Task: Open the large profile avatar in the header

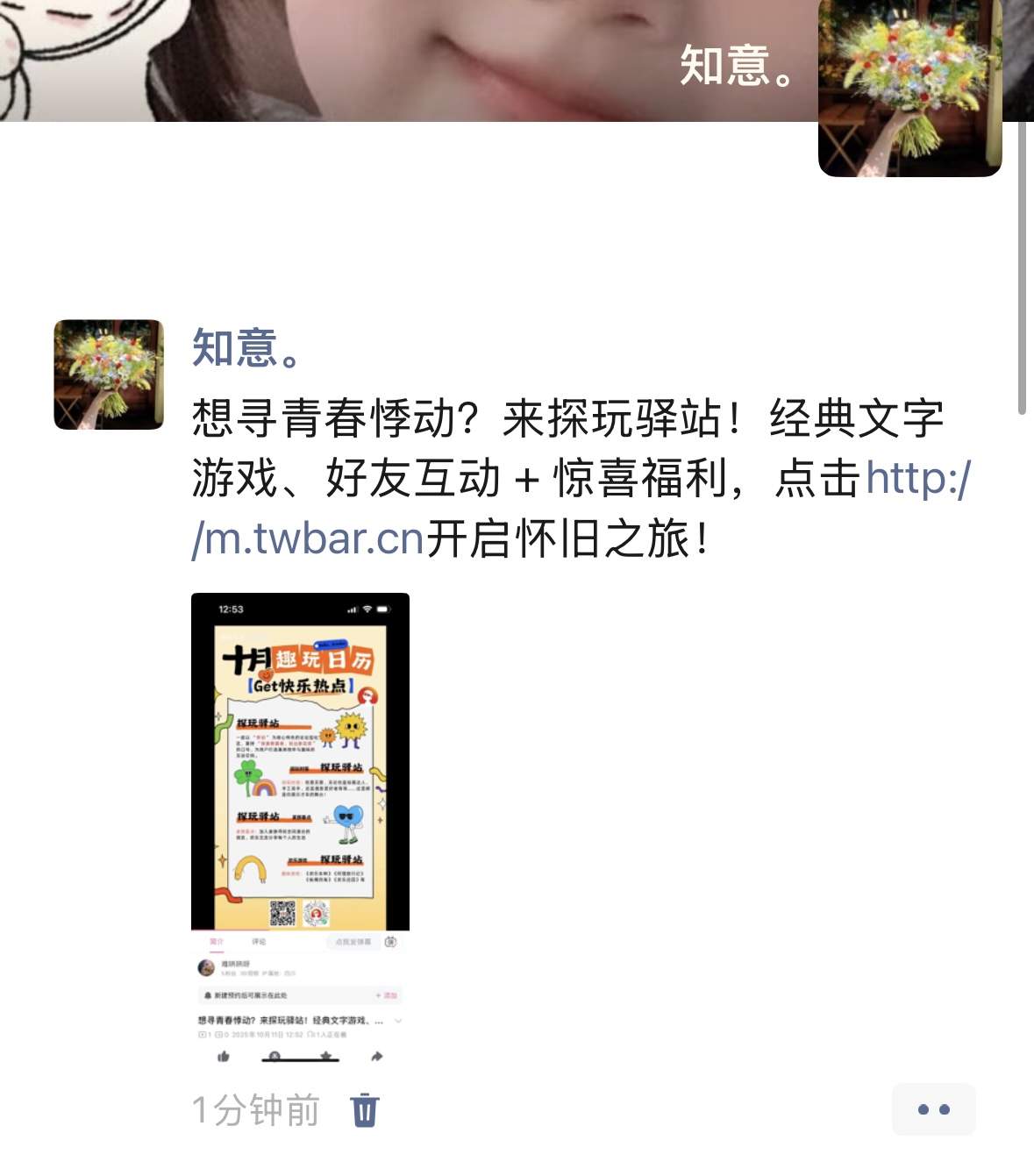Action: pyautogui.click(x=909, y=88)
